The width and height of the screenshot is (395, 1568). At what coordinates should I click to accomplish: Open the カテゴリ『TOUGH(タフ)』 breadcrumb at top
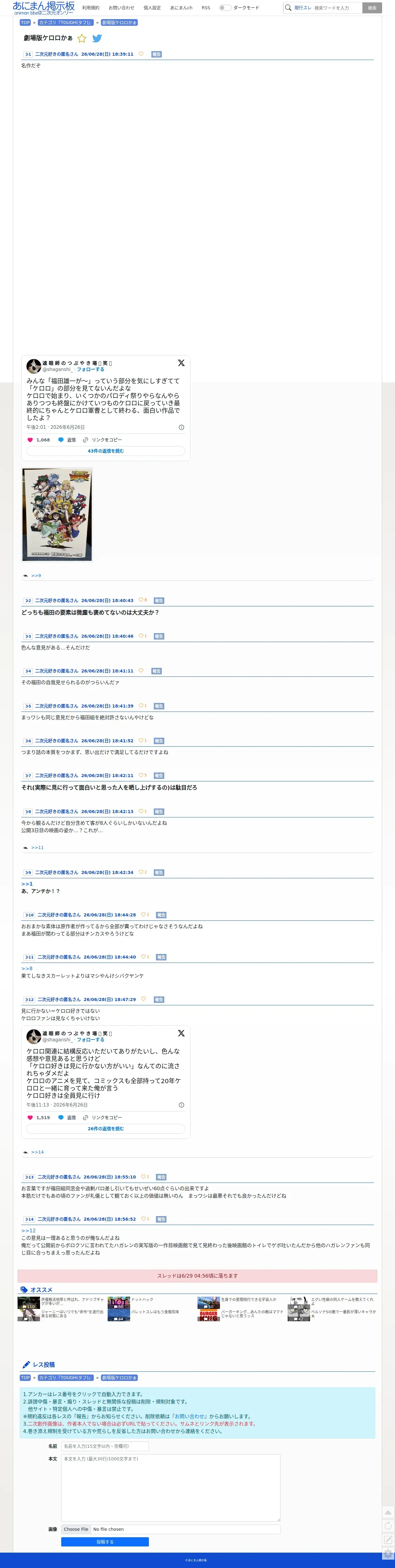pyautogui.click(x=66, y=22)
